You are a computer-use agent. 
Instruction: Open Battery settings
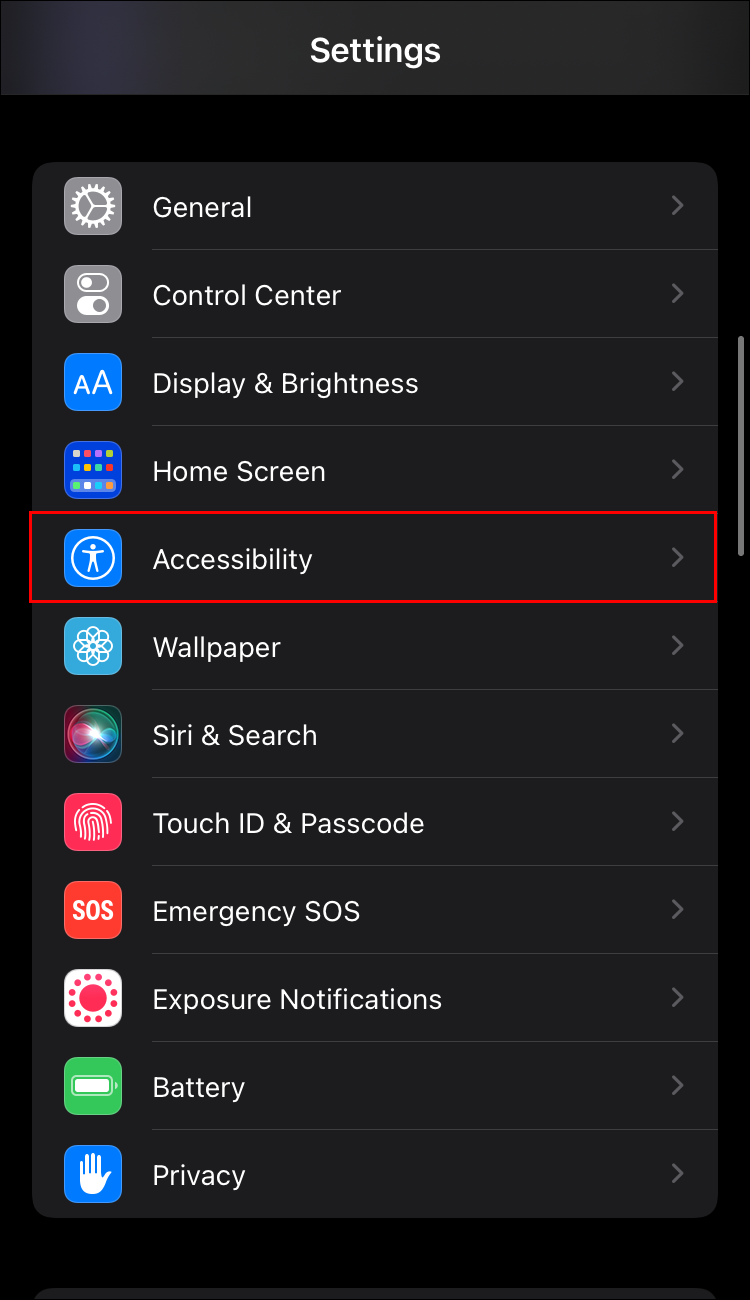click(375, 1087)
